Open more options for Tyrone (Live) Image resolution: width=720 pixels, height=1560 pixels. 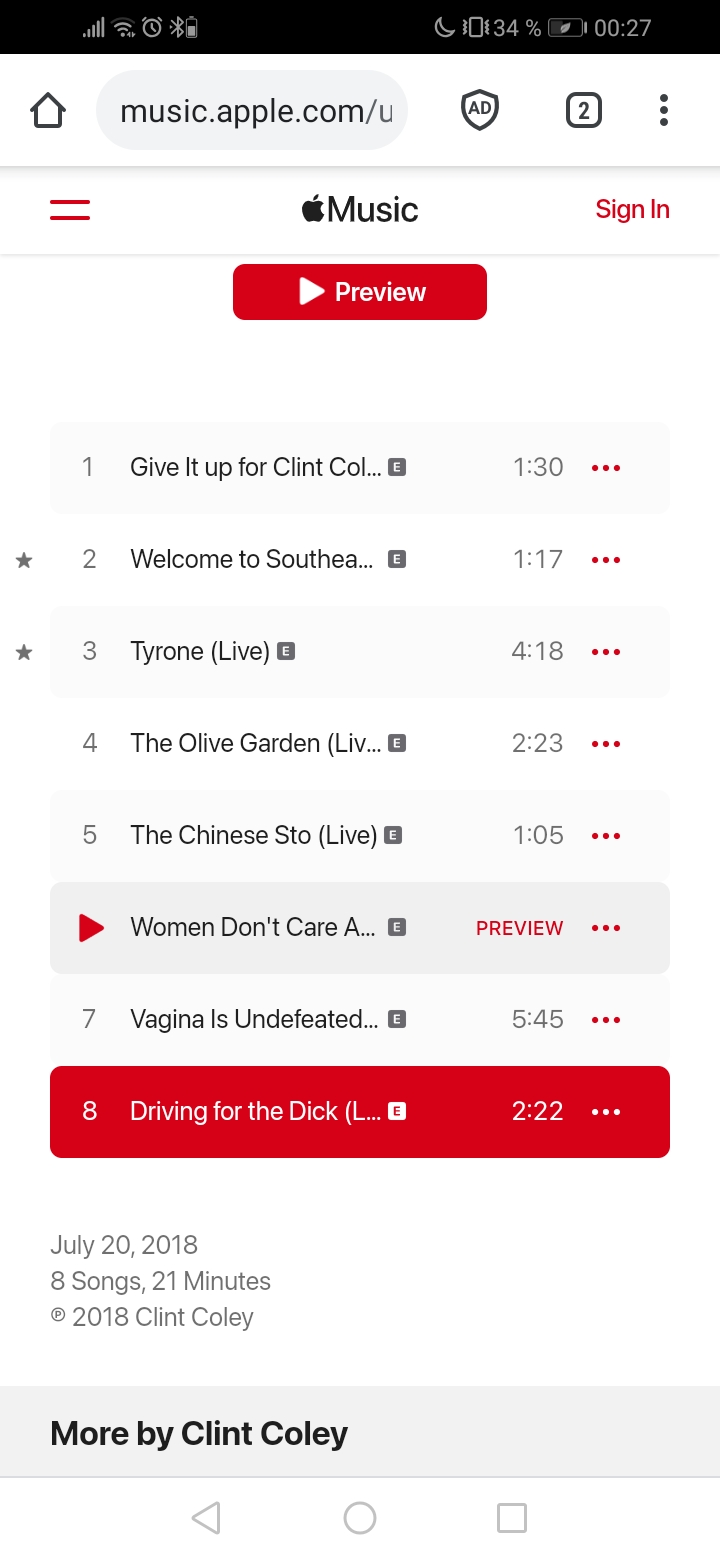click(606, 652)
